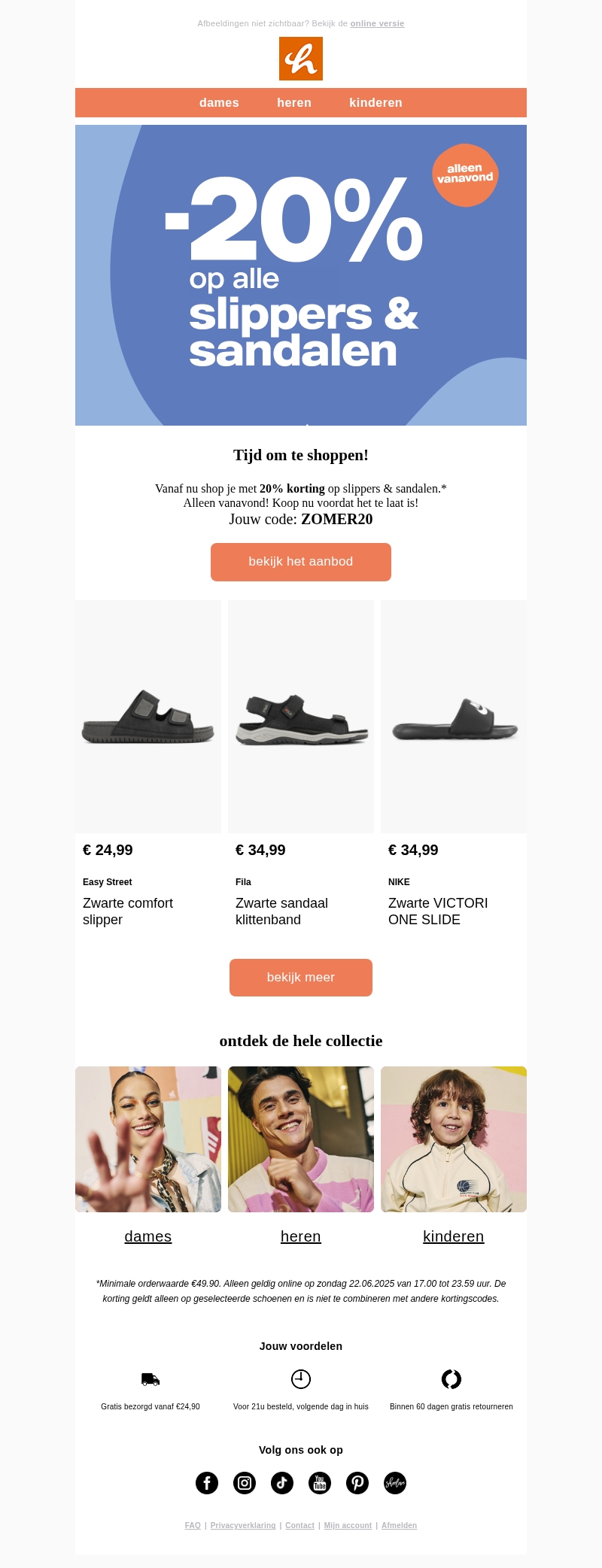Visit the Facebook page
This screenshot has width=602, height=1568.
pos(207,1483)
